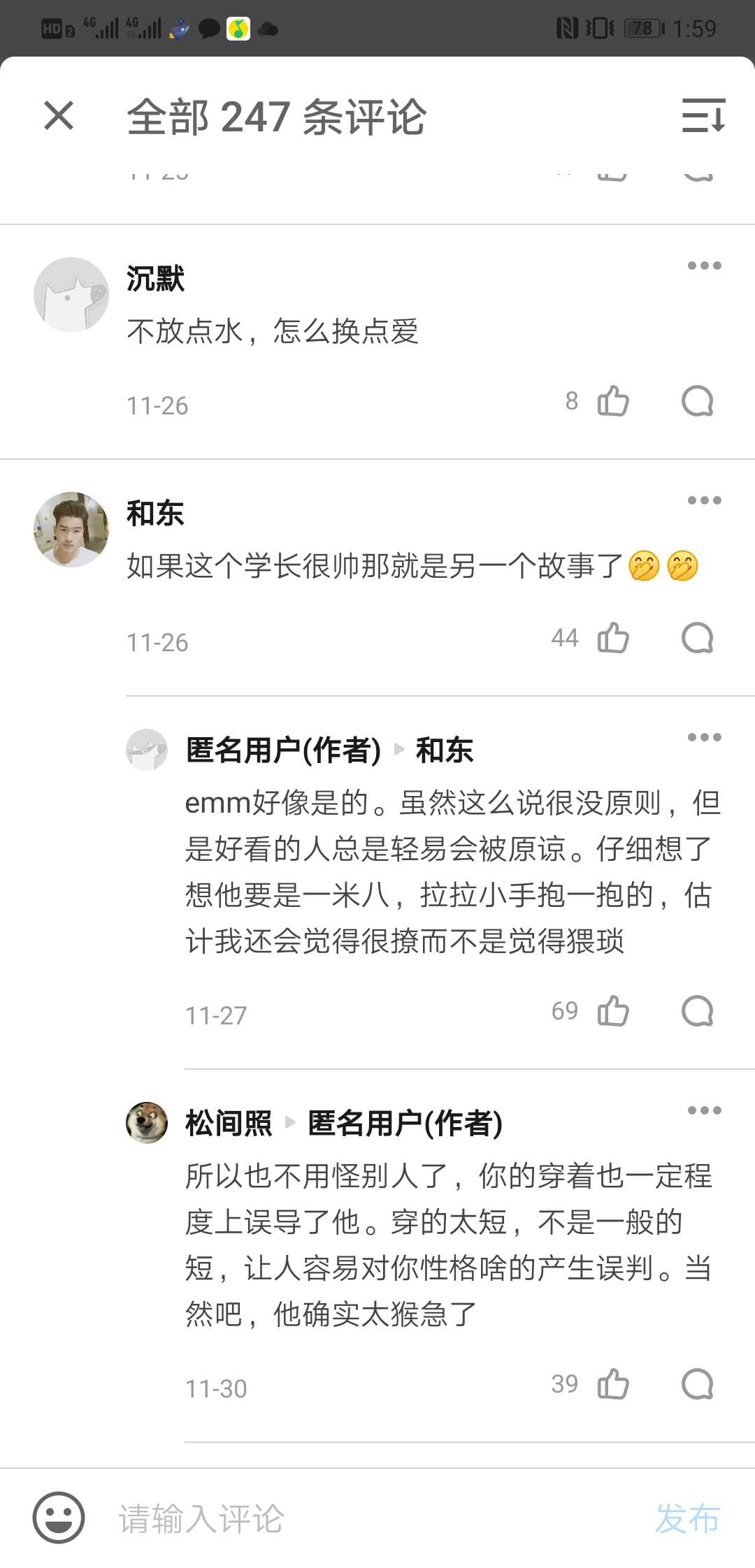Viewport: 755px width, 1568px height.
Task: Open more options for 沉默's comment
Action: click(x=704, y=266)
